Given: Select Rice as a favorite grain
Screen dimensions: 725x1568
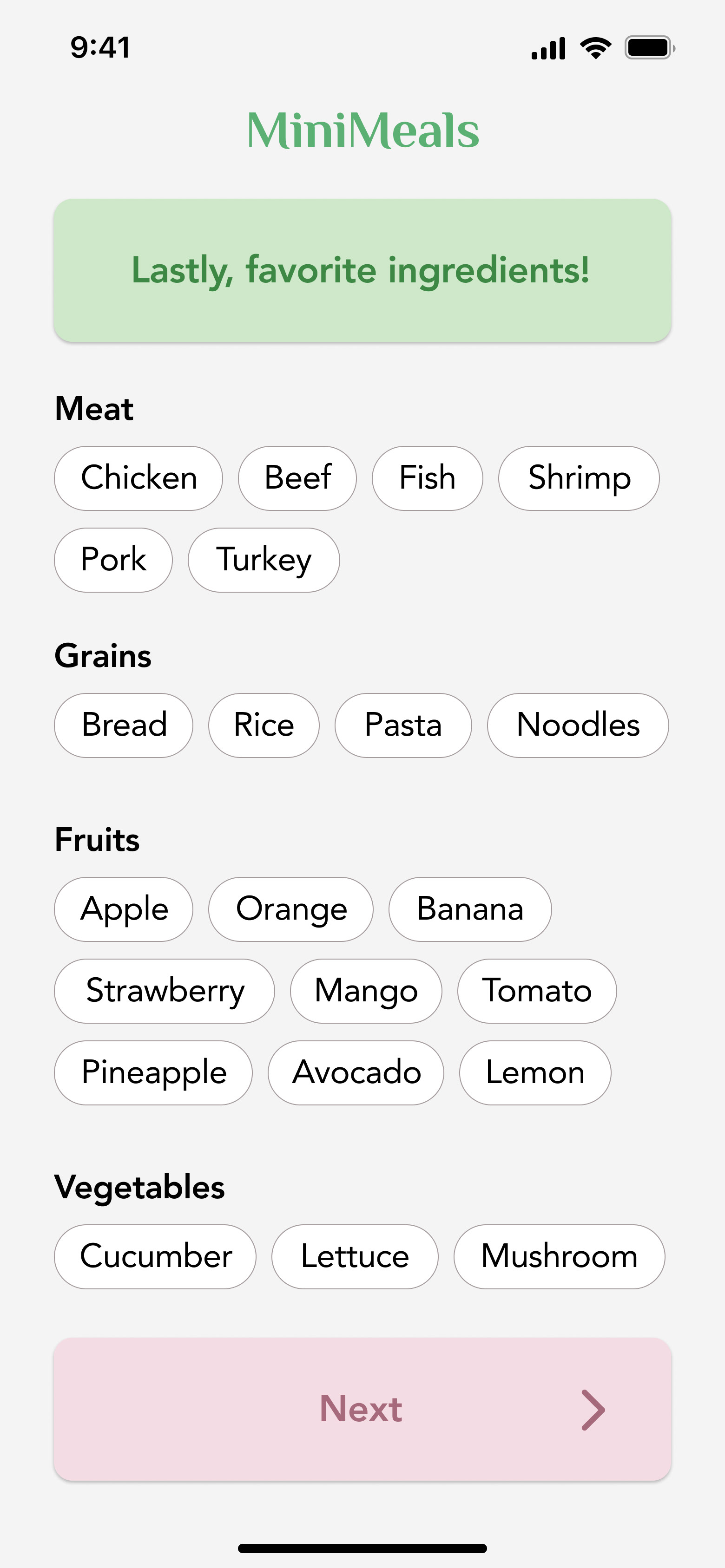Looking at the screenshot, I should [x=264, y=725].
